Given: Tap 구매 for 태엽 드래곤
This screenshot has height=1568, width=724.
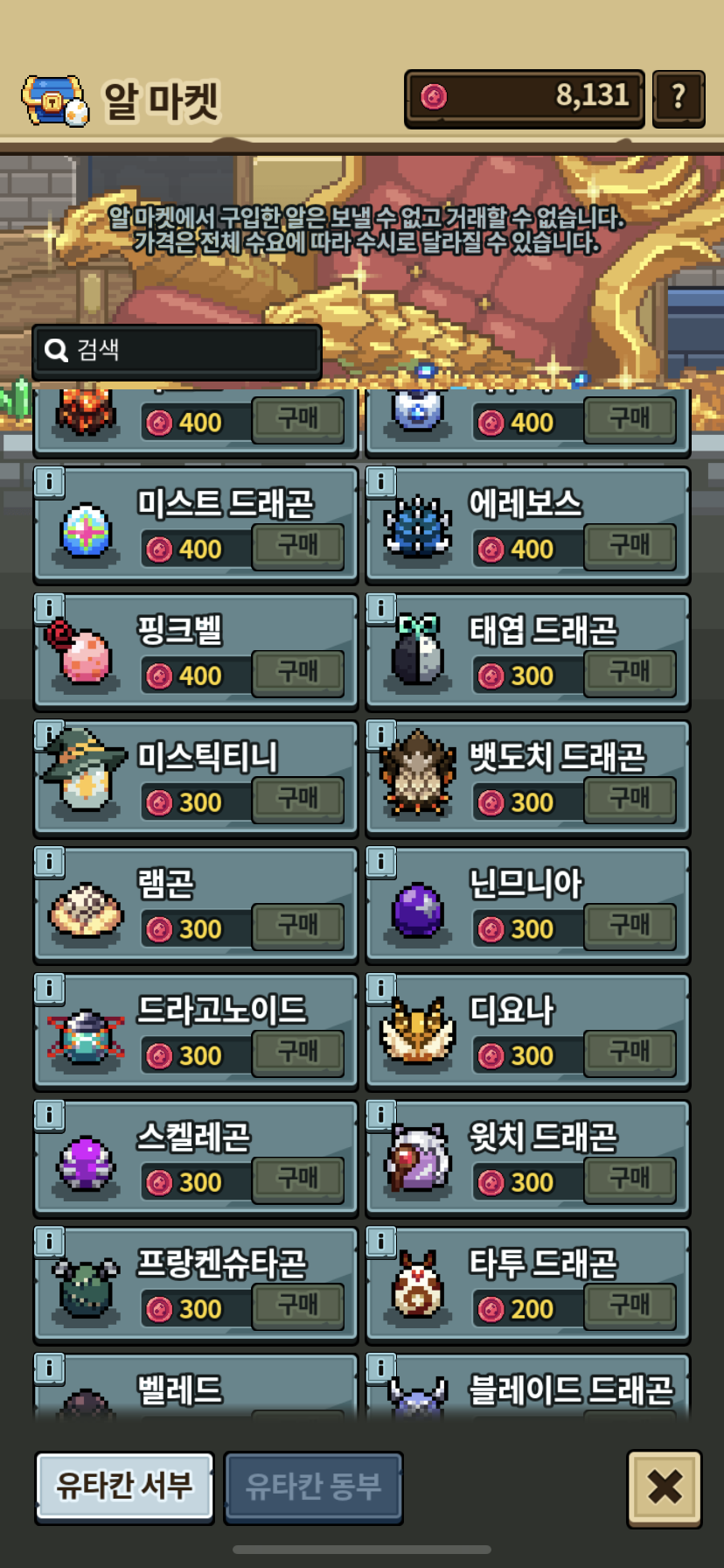Looking at the screenshot, I should point(629,674).
